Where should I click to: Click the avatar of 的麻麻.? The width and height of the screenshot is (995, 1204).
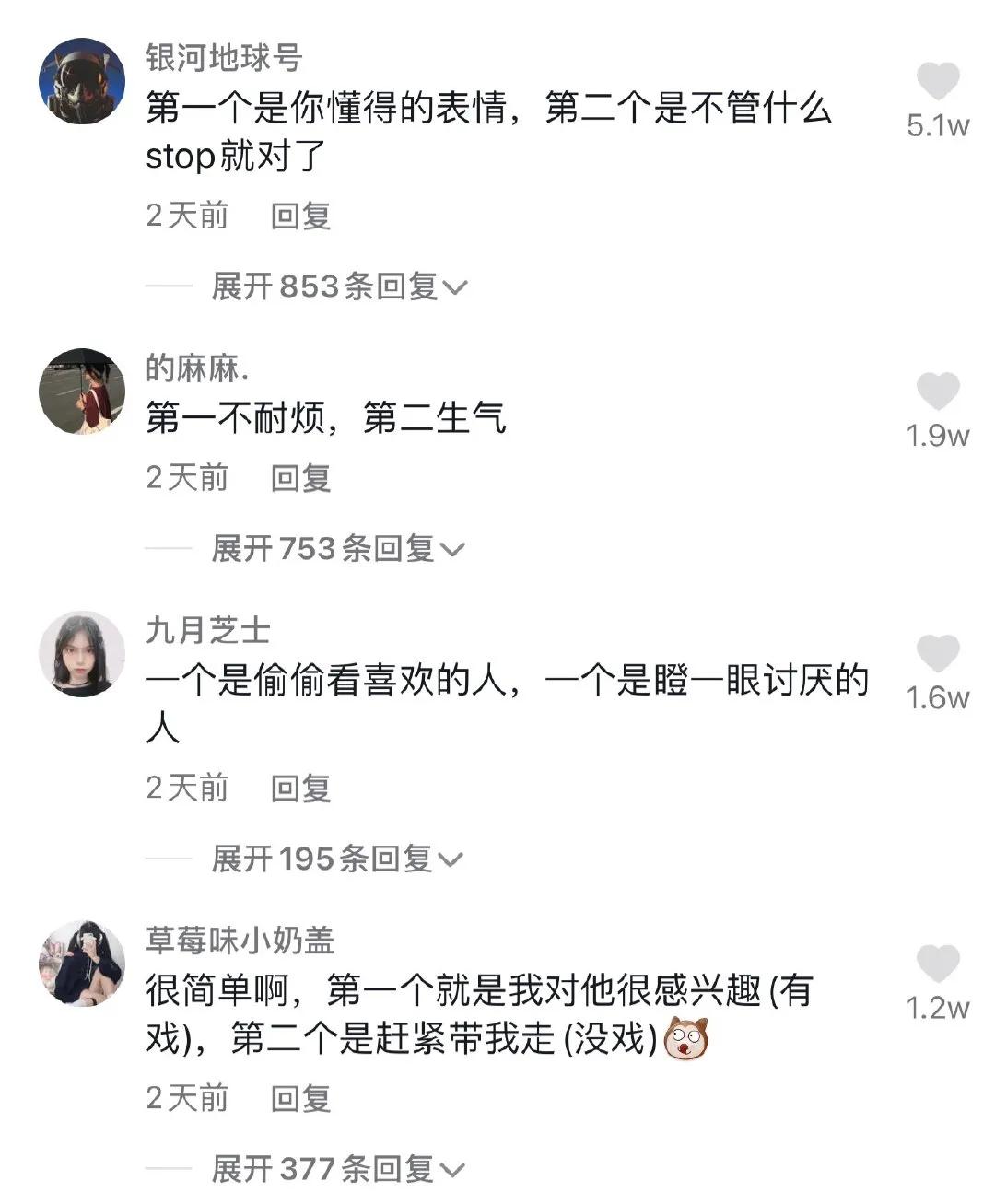pyautogui.click(x=83, y=391)
